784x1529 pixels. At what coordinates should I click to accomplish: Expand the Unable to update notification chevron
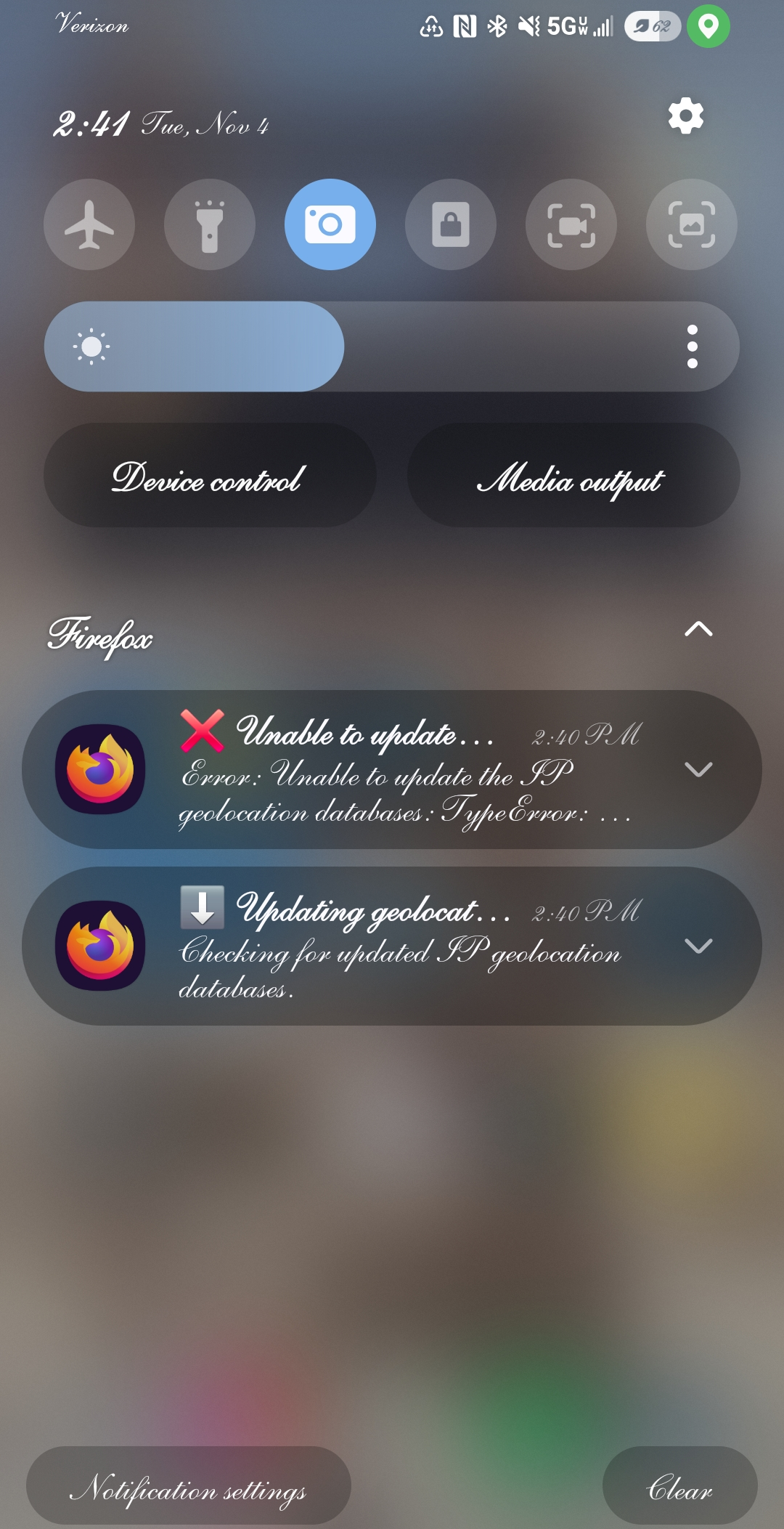(698, 769)
